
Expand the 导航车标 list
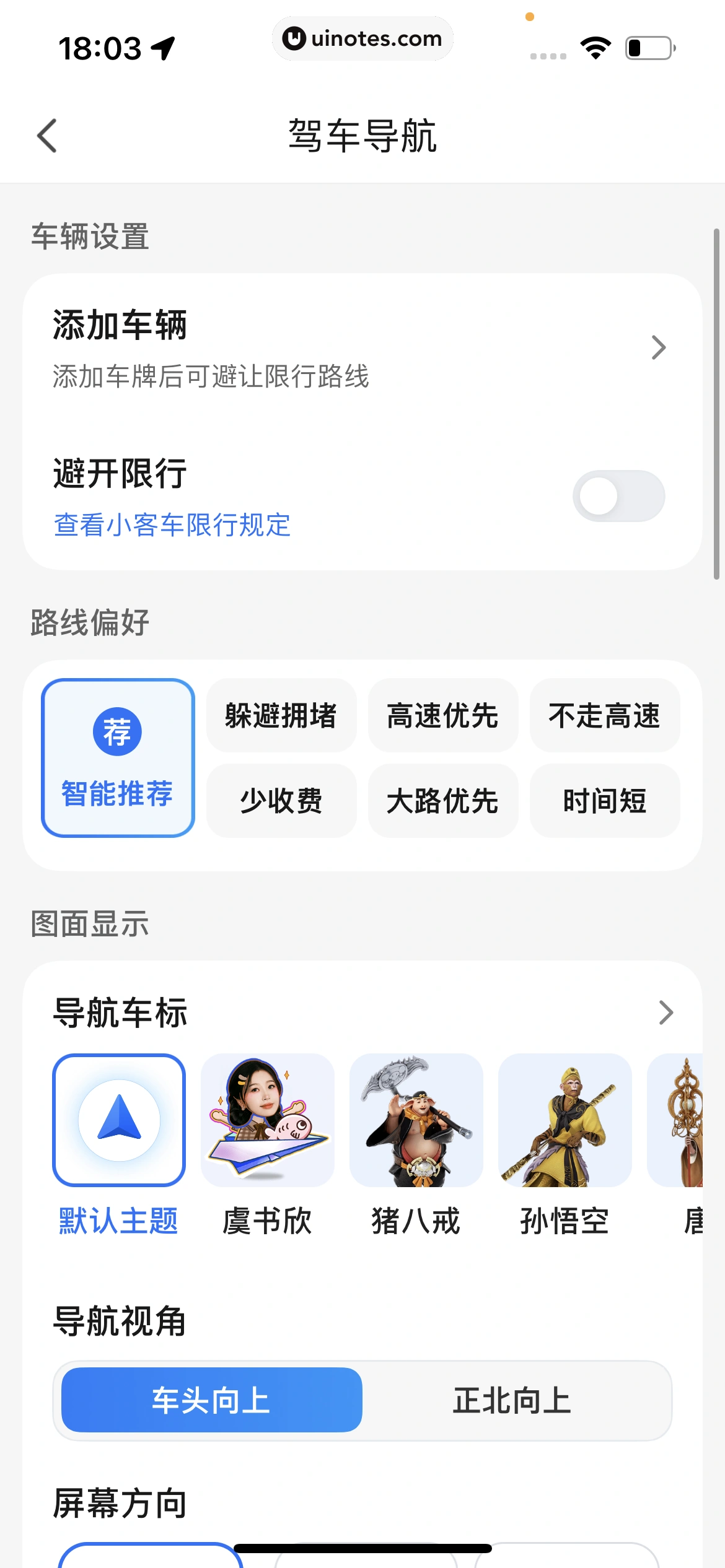pos(666,1013)
